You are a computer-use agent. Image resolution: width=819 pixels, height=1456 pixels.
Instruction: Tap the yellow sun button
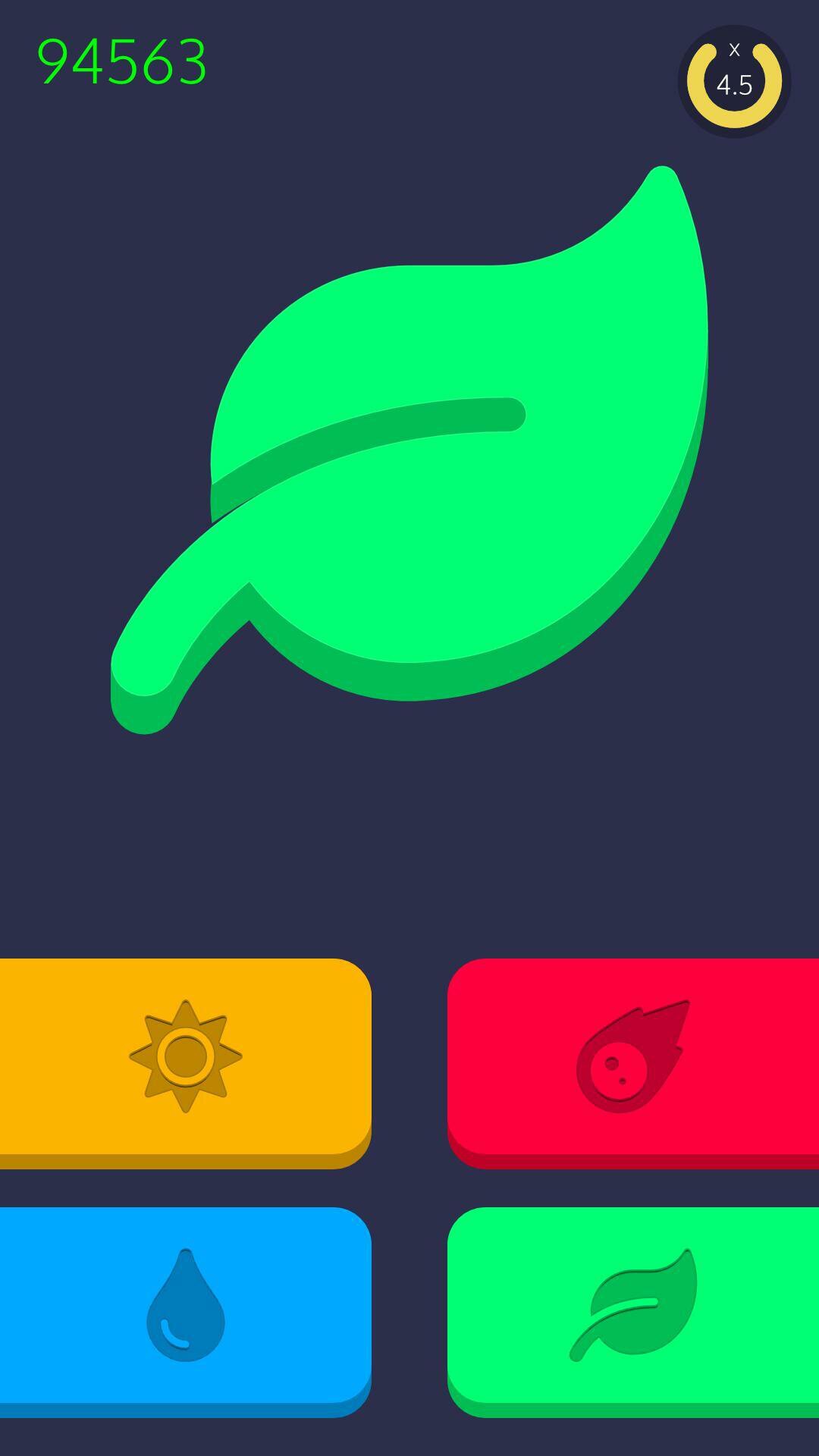click(x=185, y=1062)
